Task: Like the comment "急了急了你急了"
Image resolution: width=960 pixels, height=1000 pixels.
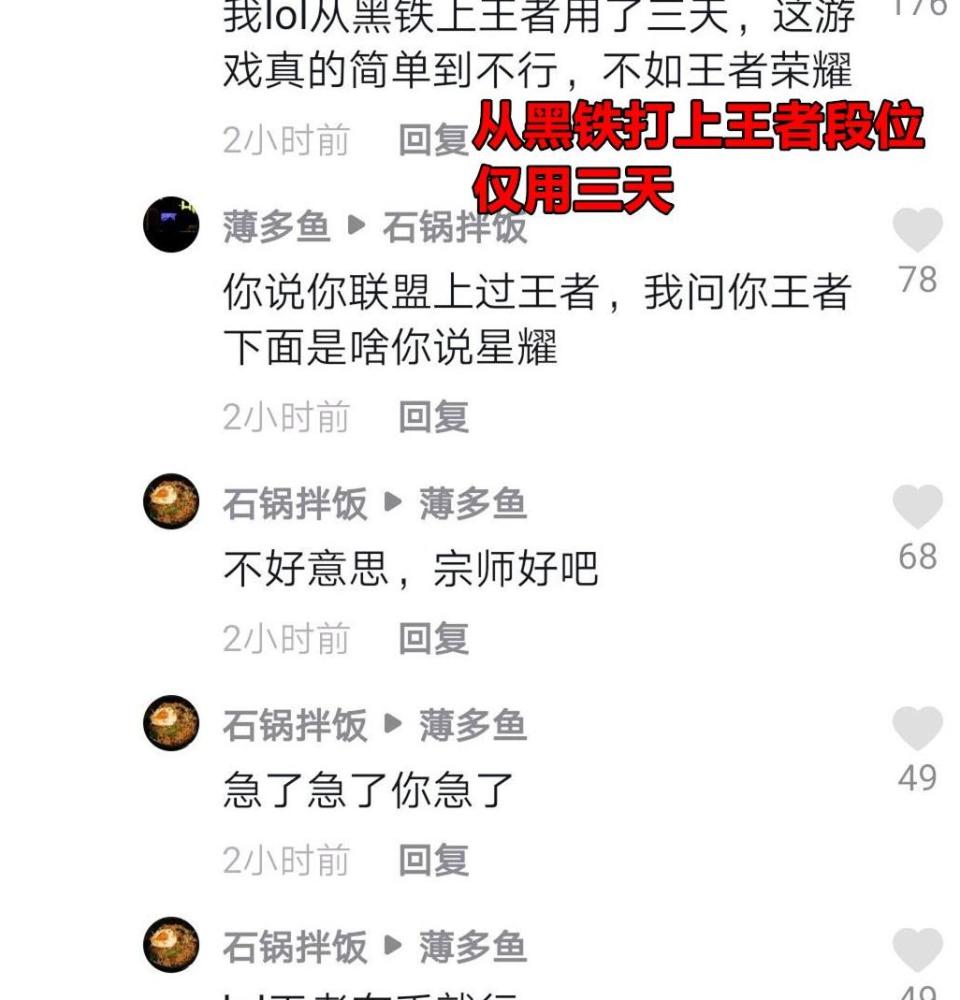Action: (x=917, y=729)
